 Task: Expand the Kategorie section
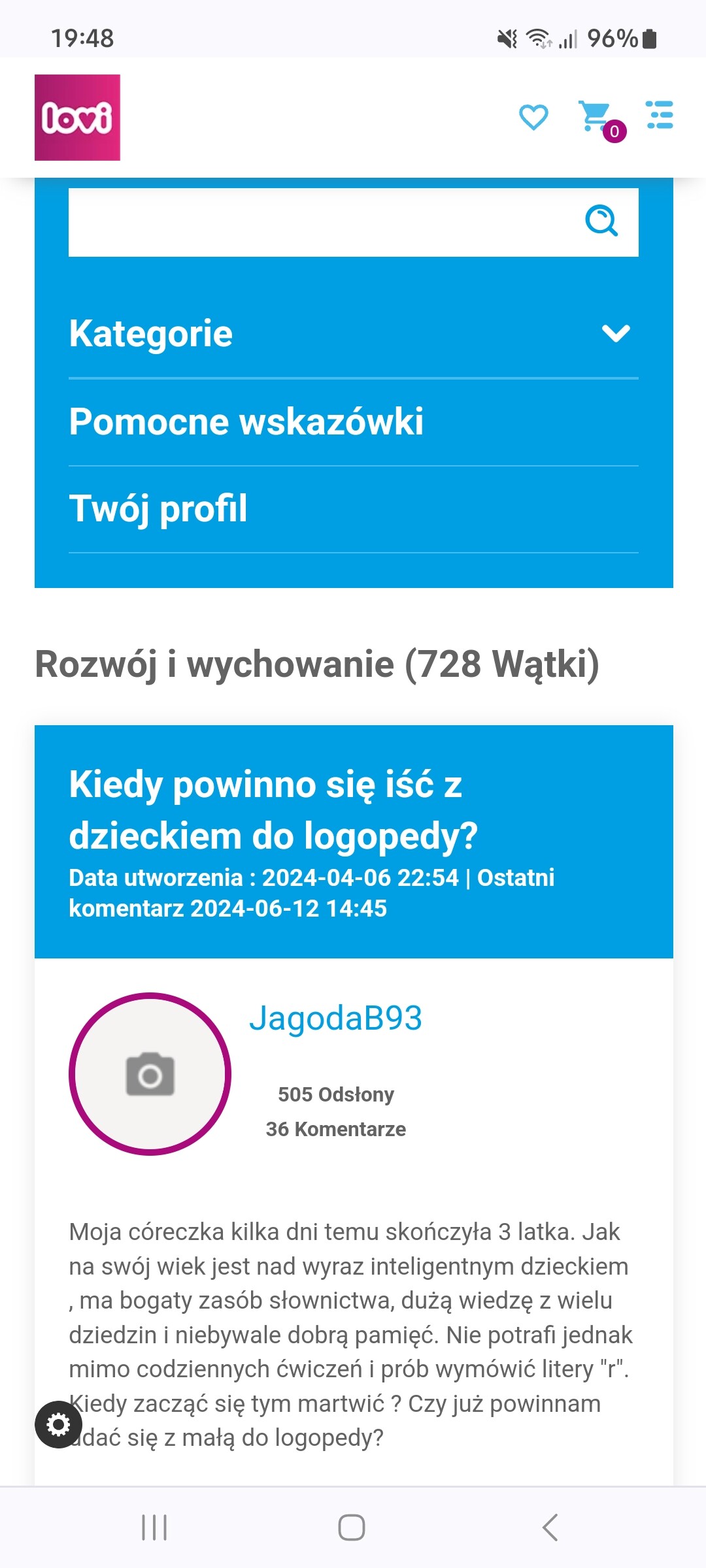coord(354,334)
